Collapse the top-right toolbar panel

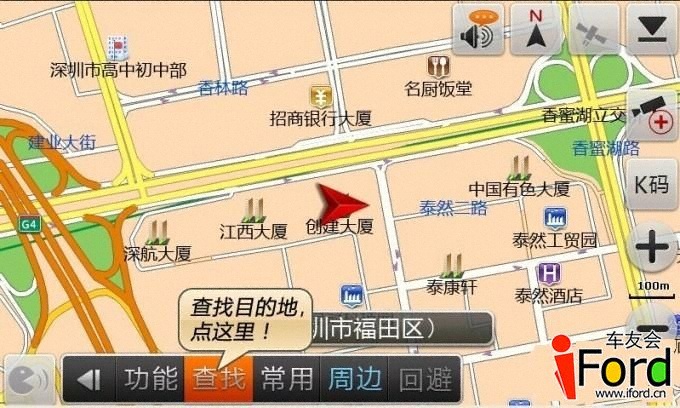[x=653, y=29]
